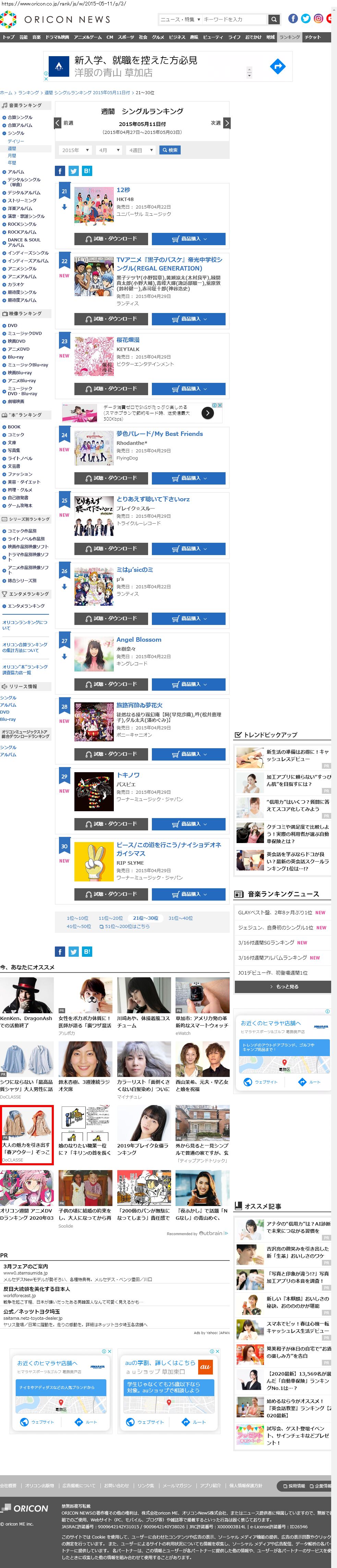
Task: Open the 2015年 year dropdown
Action: pyautogui.click(x=75, y=150)
